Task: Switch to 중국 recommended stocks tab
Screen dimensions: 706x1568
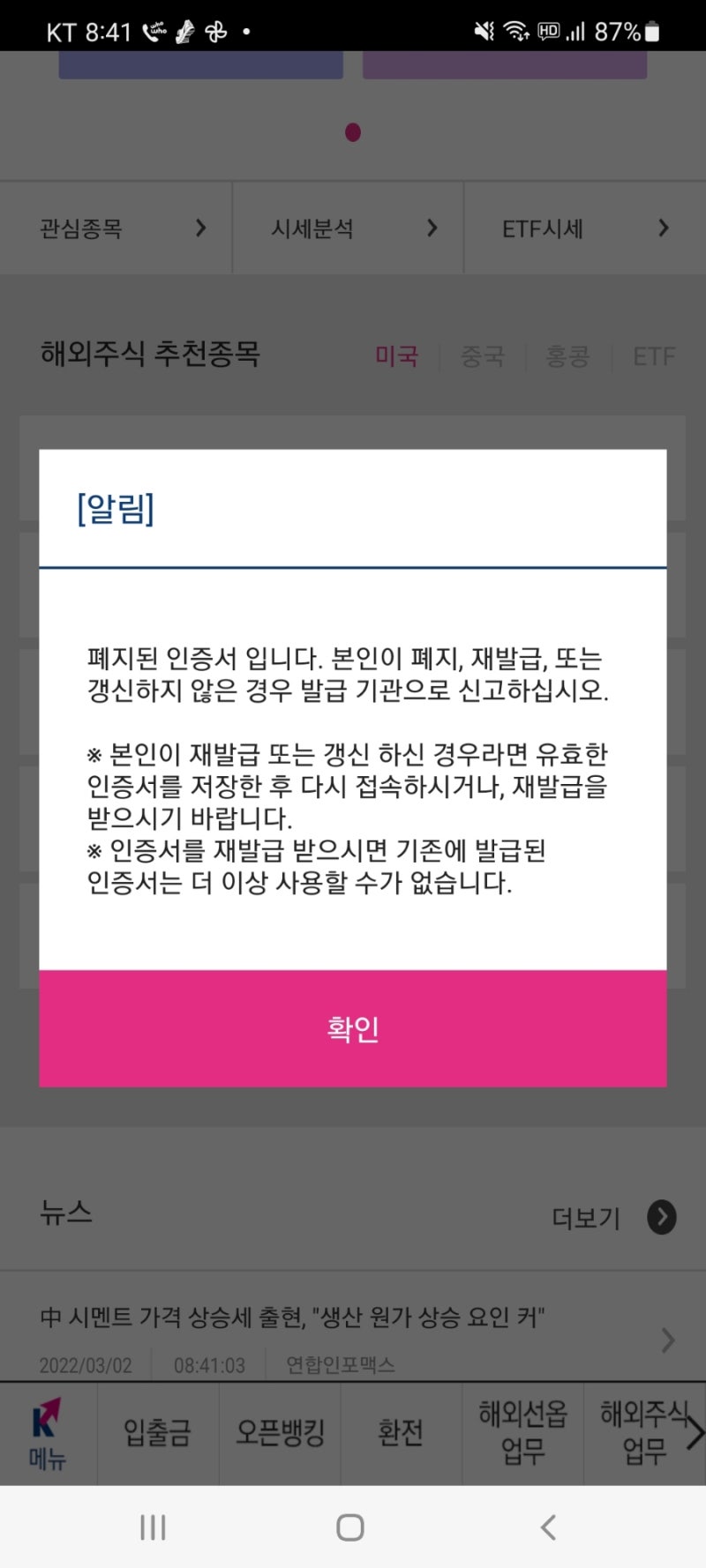Action: tap(483, 356)
